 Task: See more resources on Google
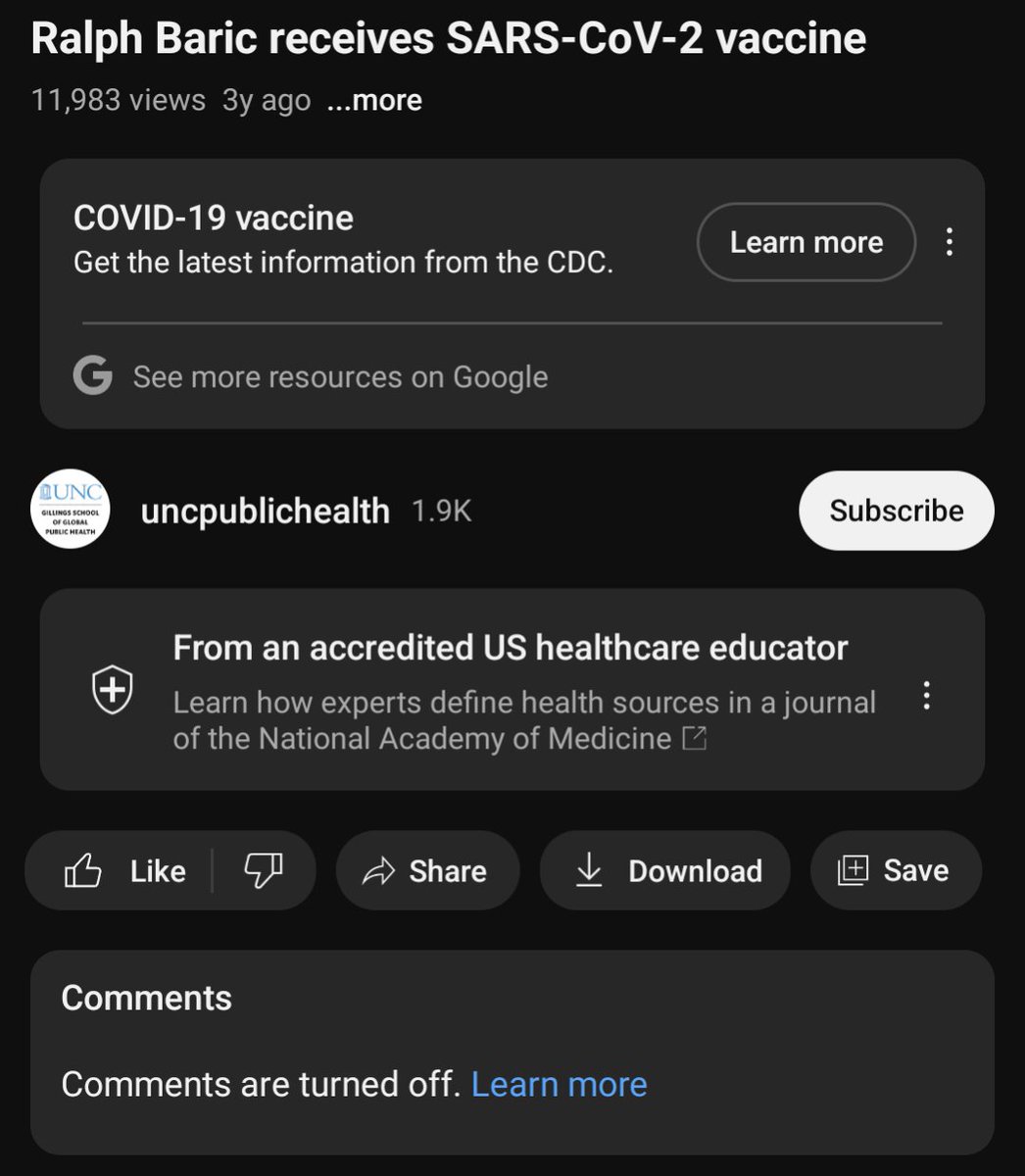pyautogui.click(x=339, y=377)
